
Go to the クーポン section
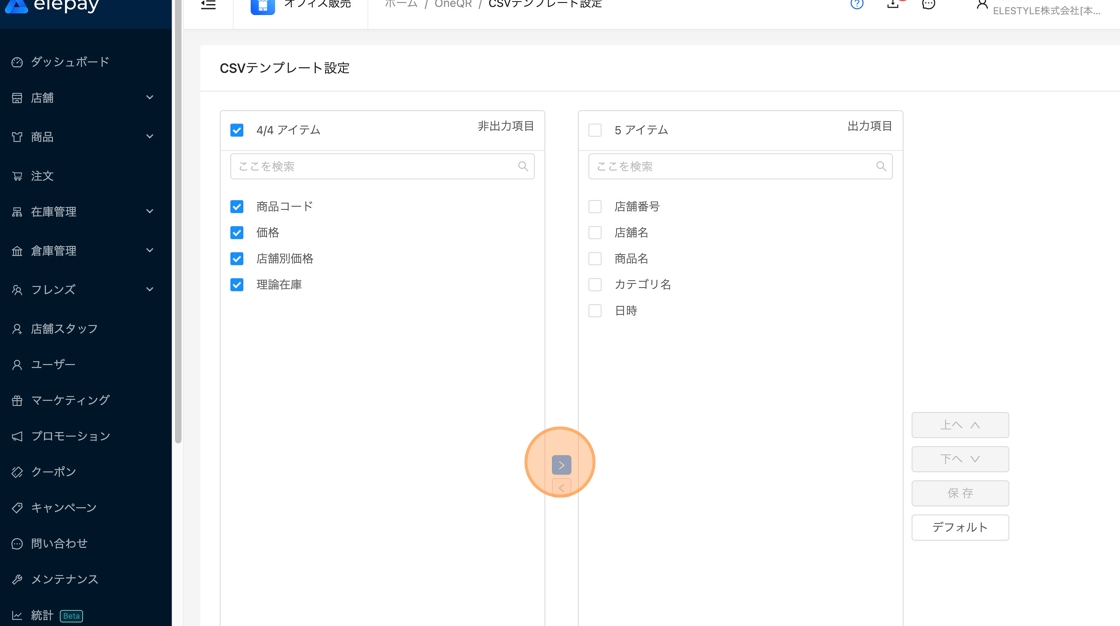pyautogui.click(x=53, y=472)
